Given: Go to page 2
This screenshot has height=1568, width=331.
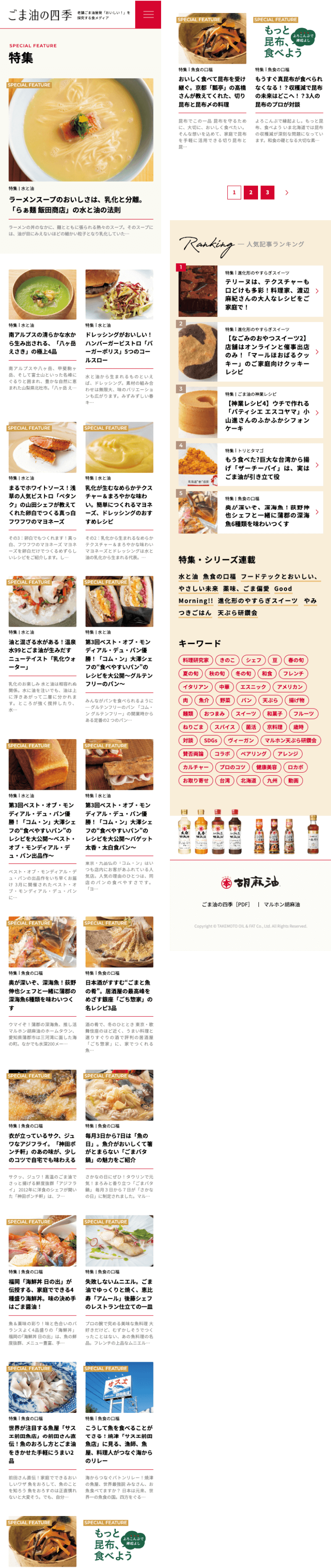Looking at the screenshot, I should click(250, 192).
